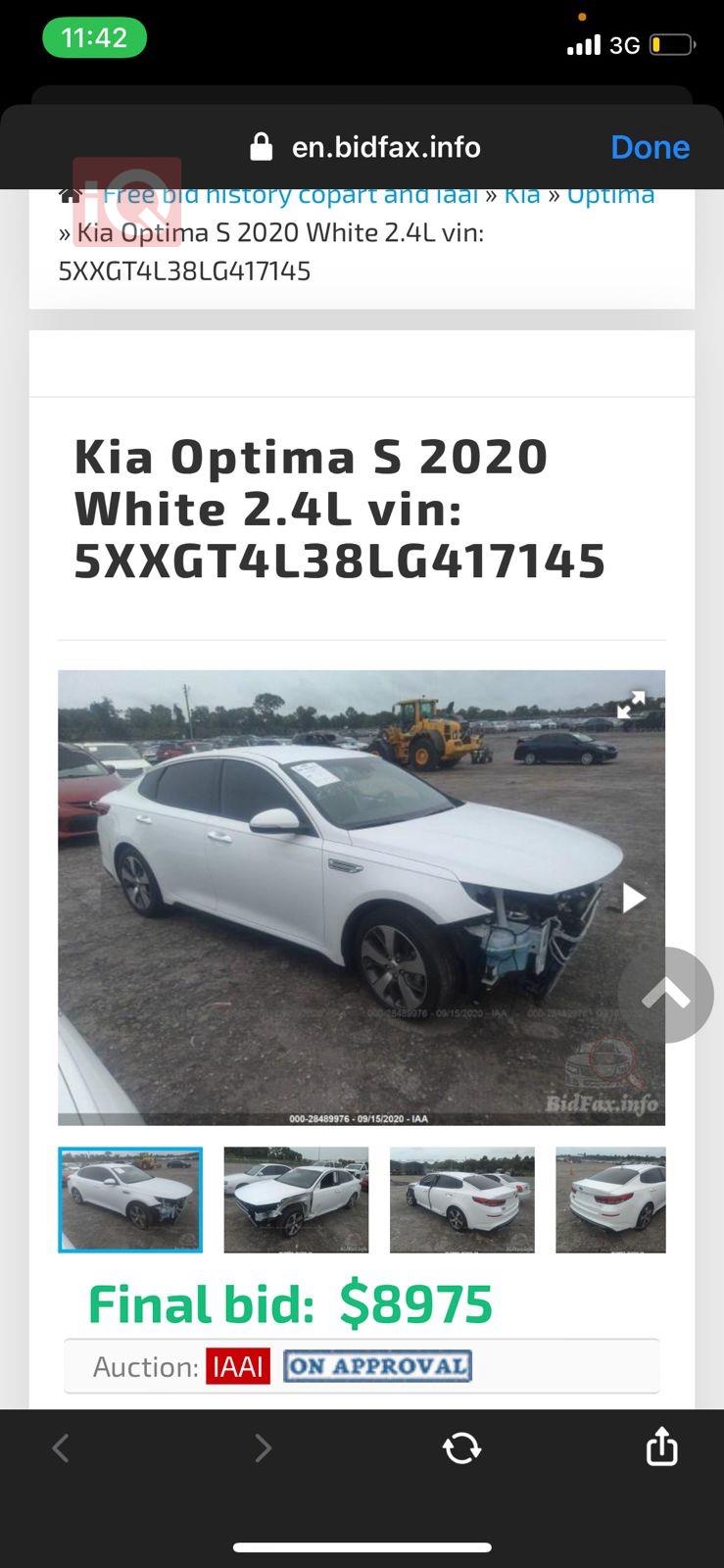Share this page
This screenshot has height=1568, width=724.
point(661,1446)
